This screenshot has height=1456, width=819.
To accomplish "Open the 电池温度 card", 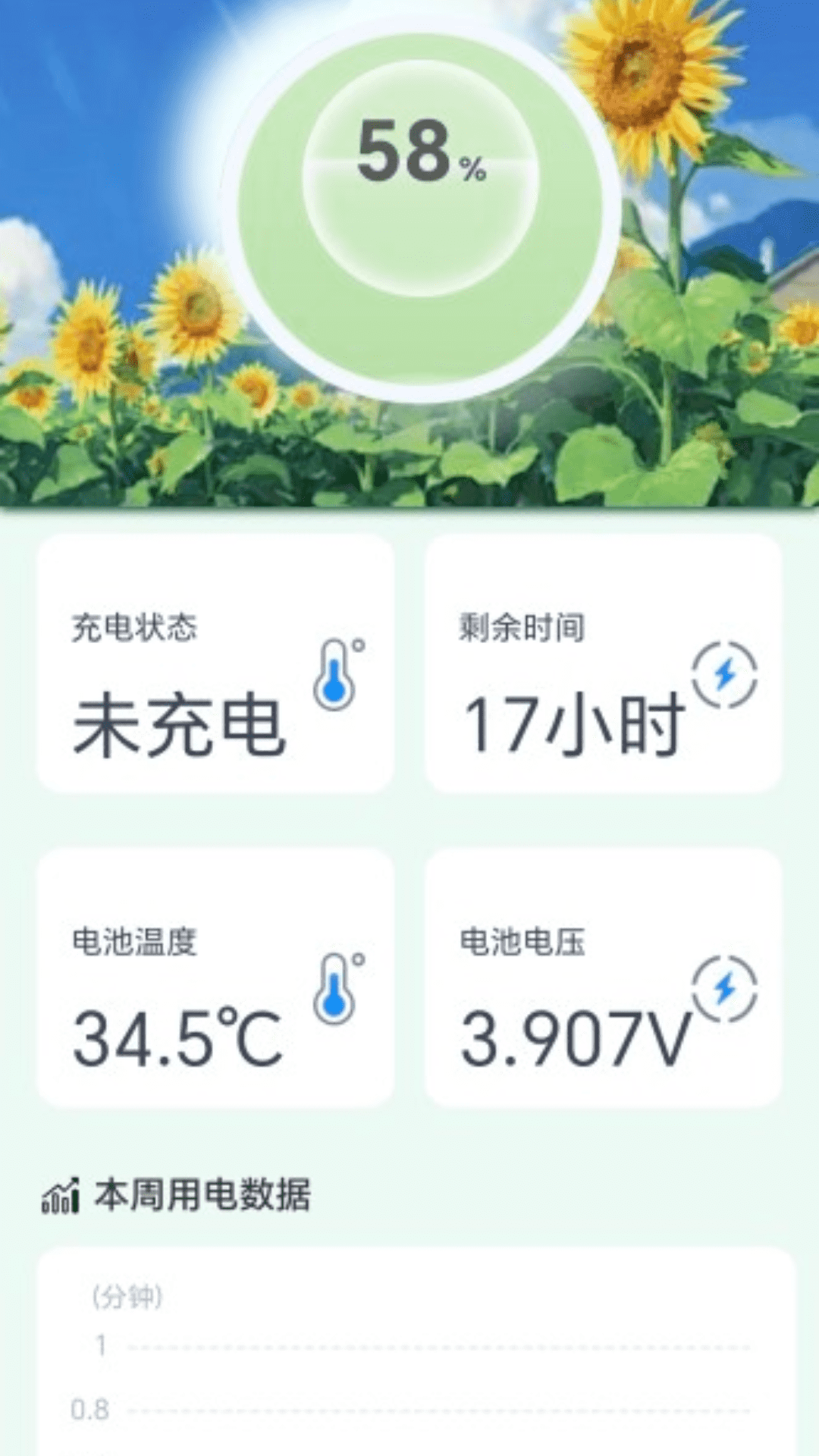I will (215, 978).
